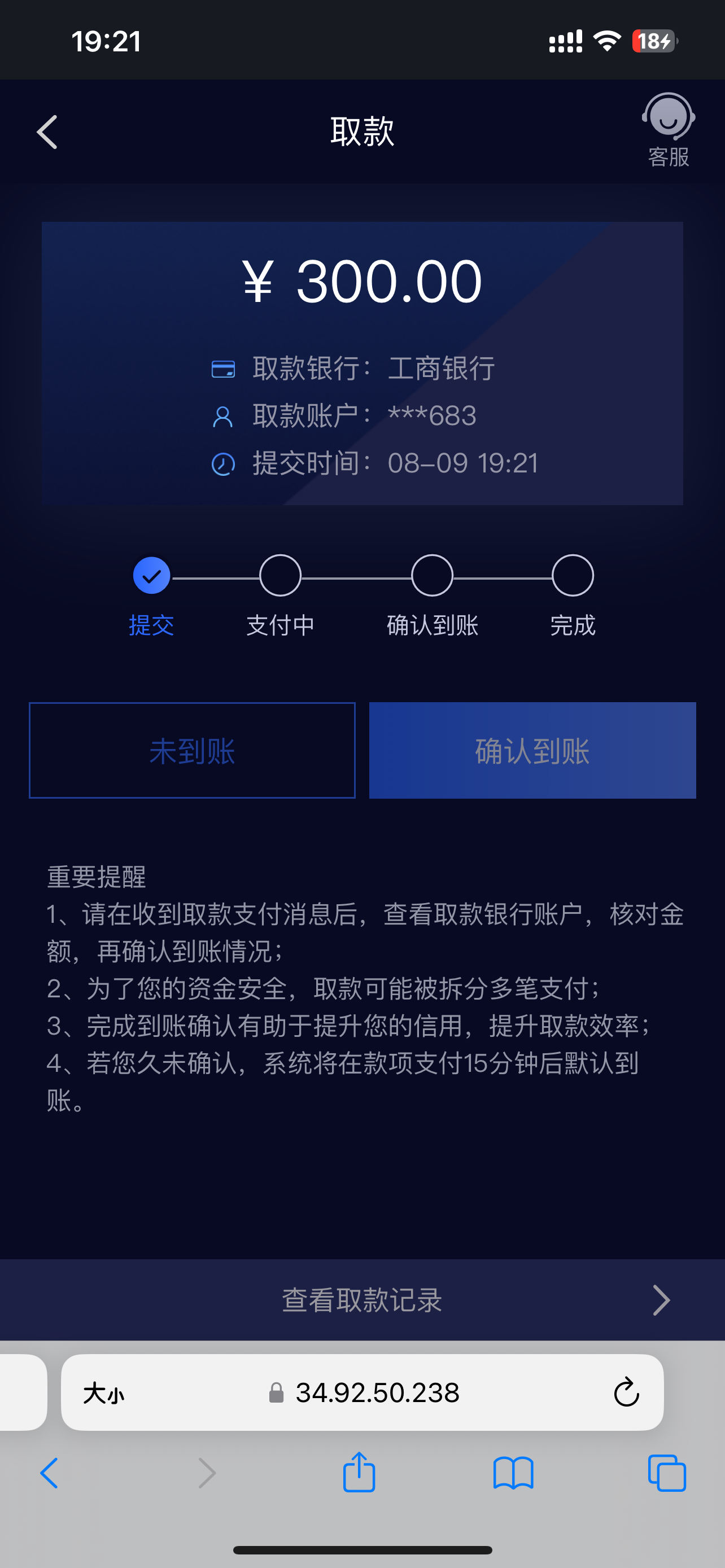
Task: Tap the 未到账 button
Action: 192,751
